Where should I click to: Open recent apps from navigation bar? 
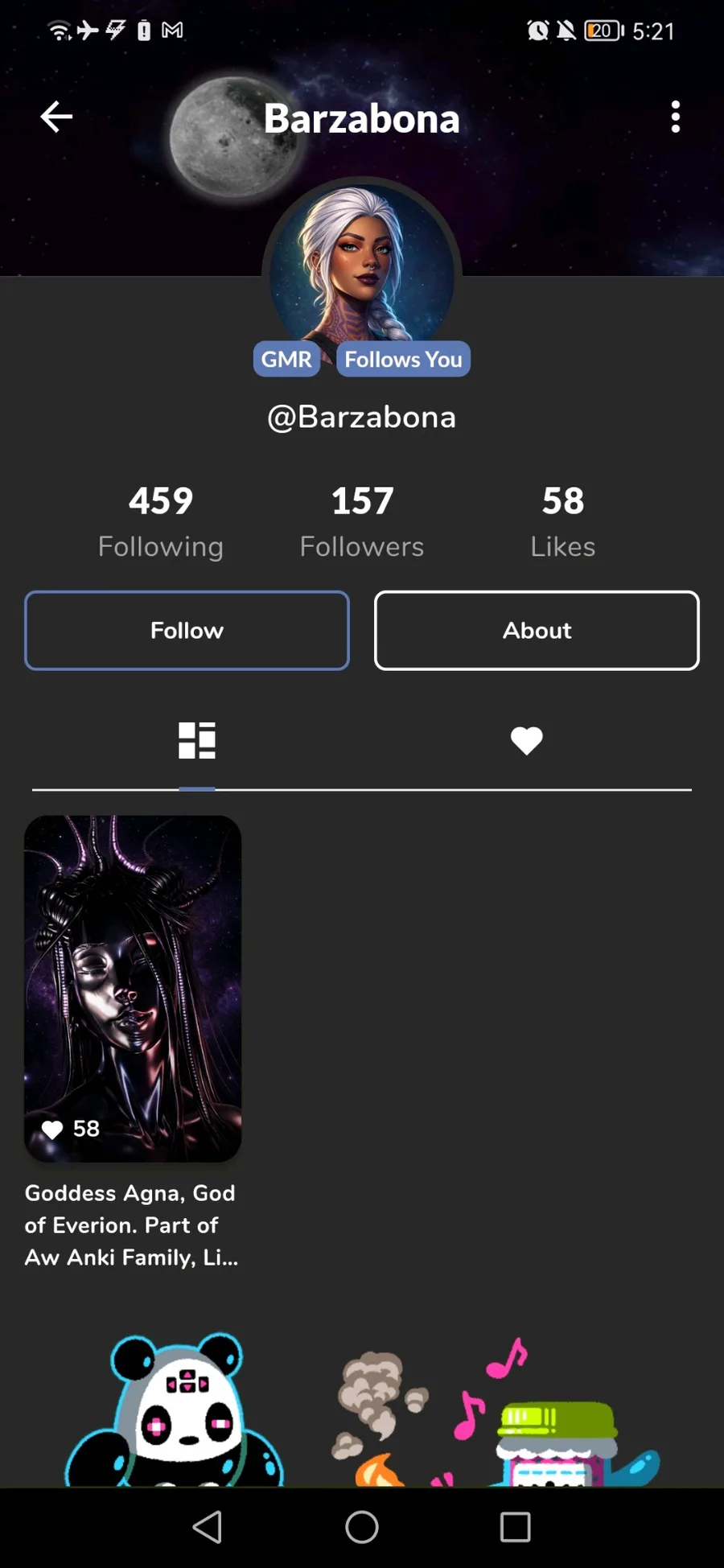515,1526
